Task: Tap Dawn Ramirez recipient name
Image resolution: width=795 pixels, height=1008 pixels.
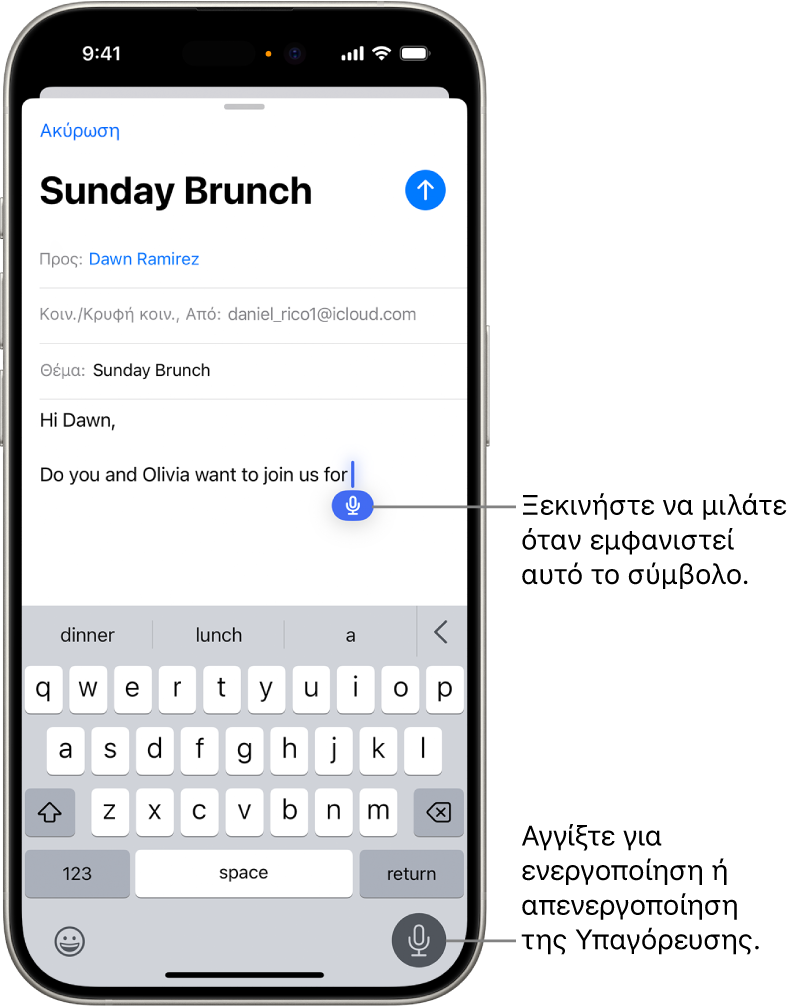Action: 144,259
